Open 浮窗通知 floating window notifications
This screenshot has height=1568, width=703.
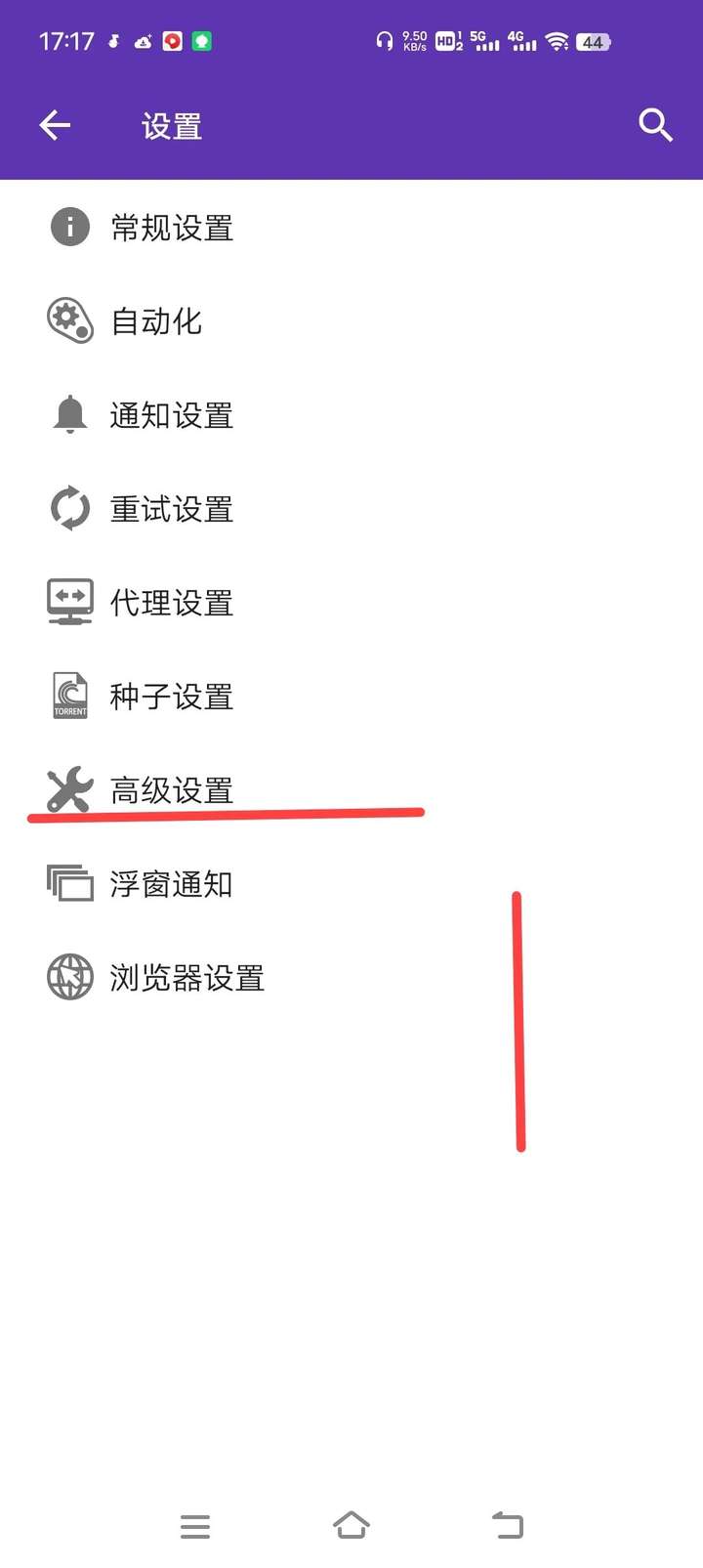(x=351, y=884)
